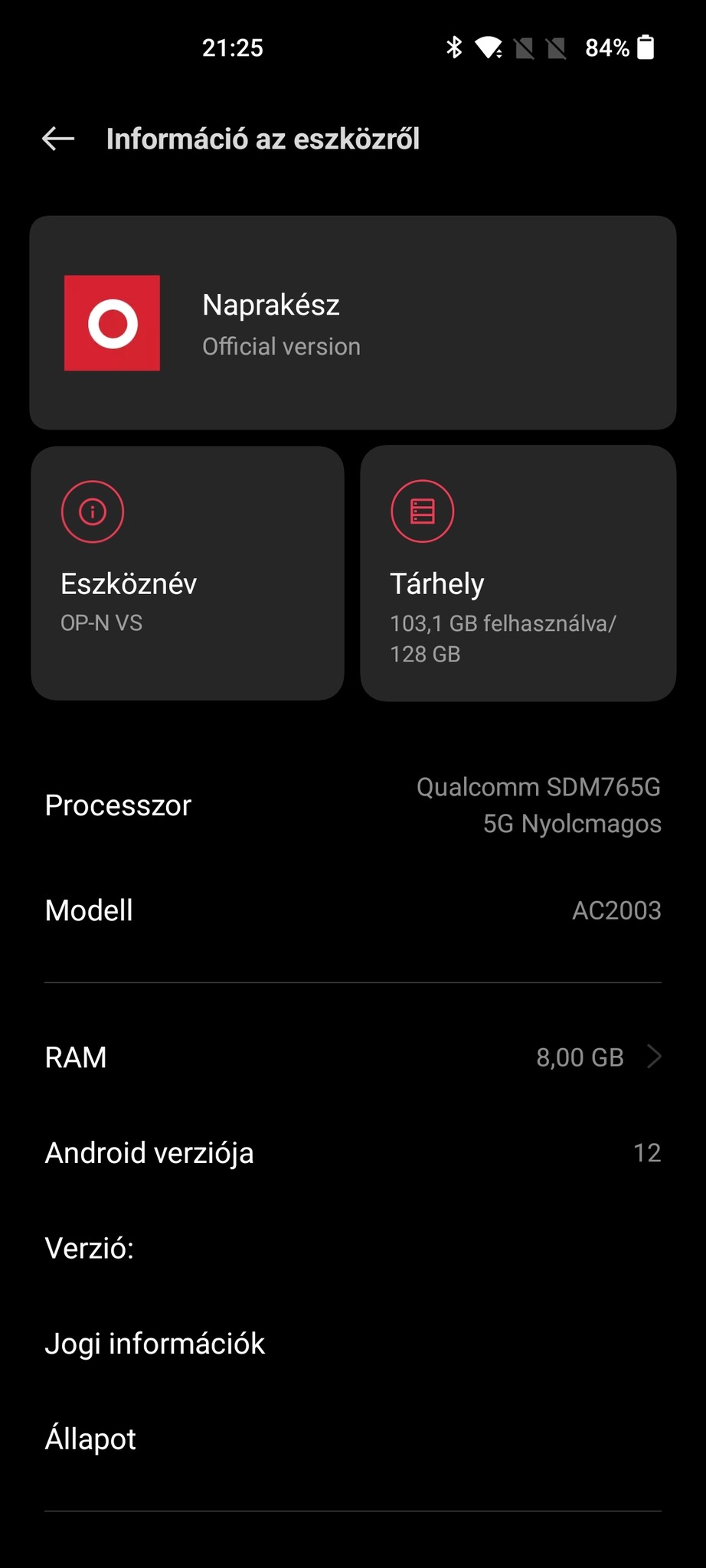Open RAM details row
706x1568 pixels.
tap(352, 1057)
